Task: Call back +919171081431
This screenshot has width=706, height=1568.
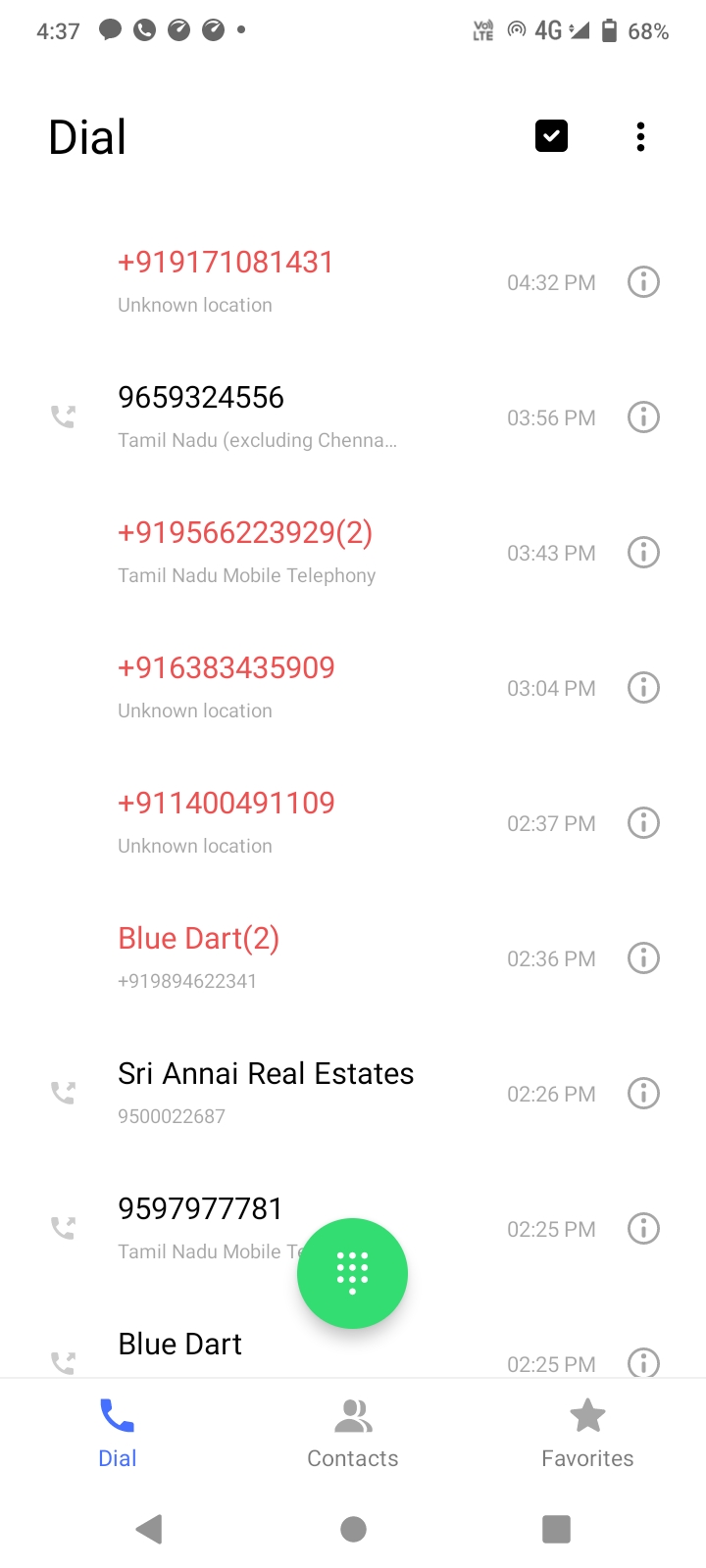Action: [353, 282]
